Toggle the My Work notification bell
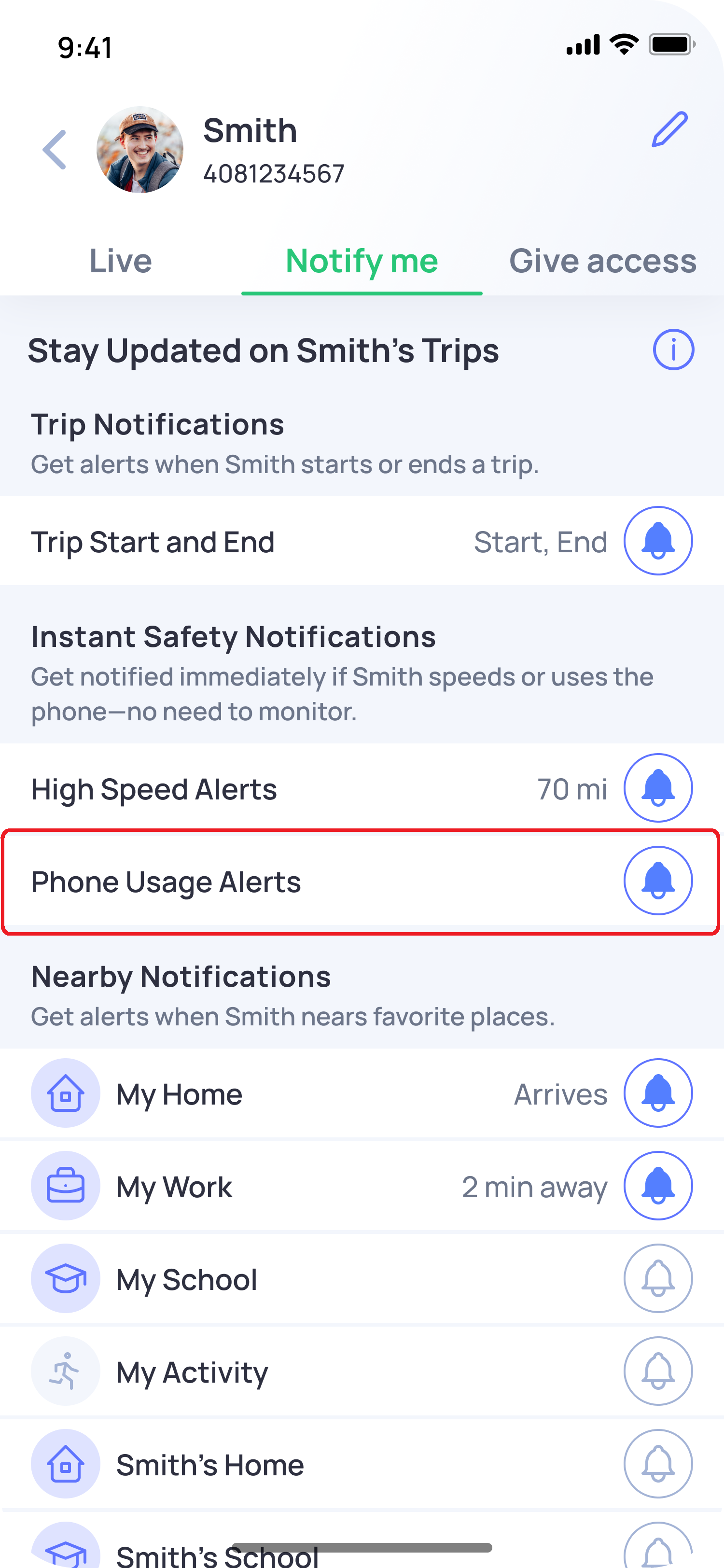Screen dimensions: 724x1568 (658, 1186)
